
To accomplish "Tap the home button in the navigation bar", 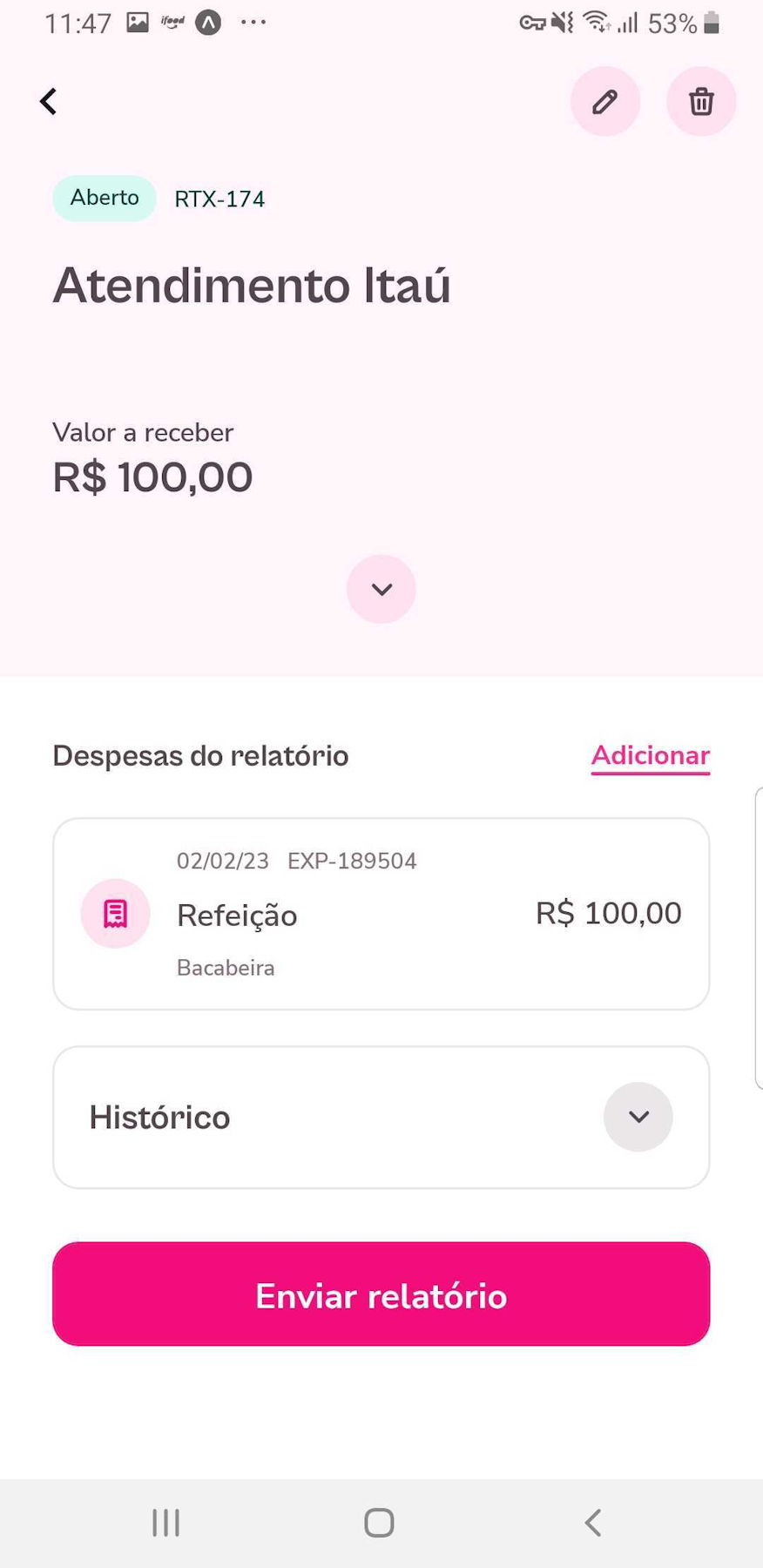I will (379, 1522).
